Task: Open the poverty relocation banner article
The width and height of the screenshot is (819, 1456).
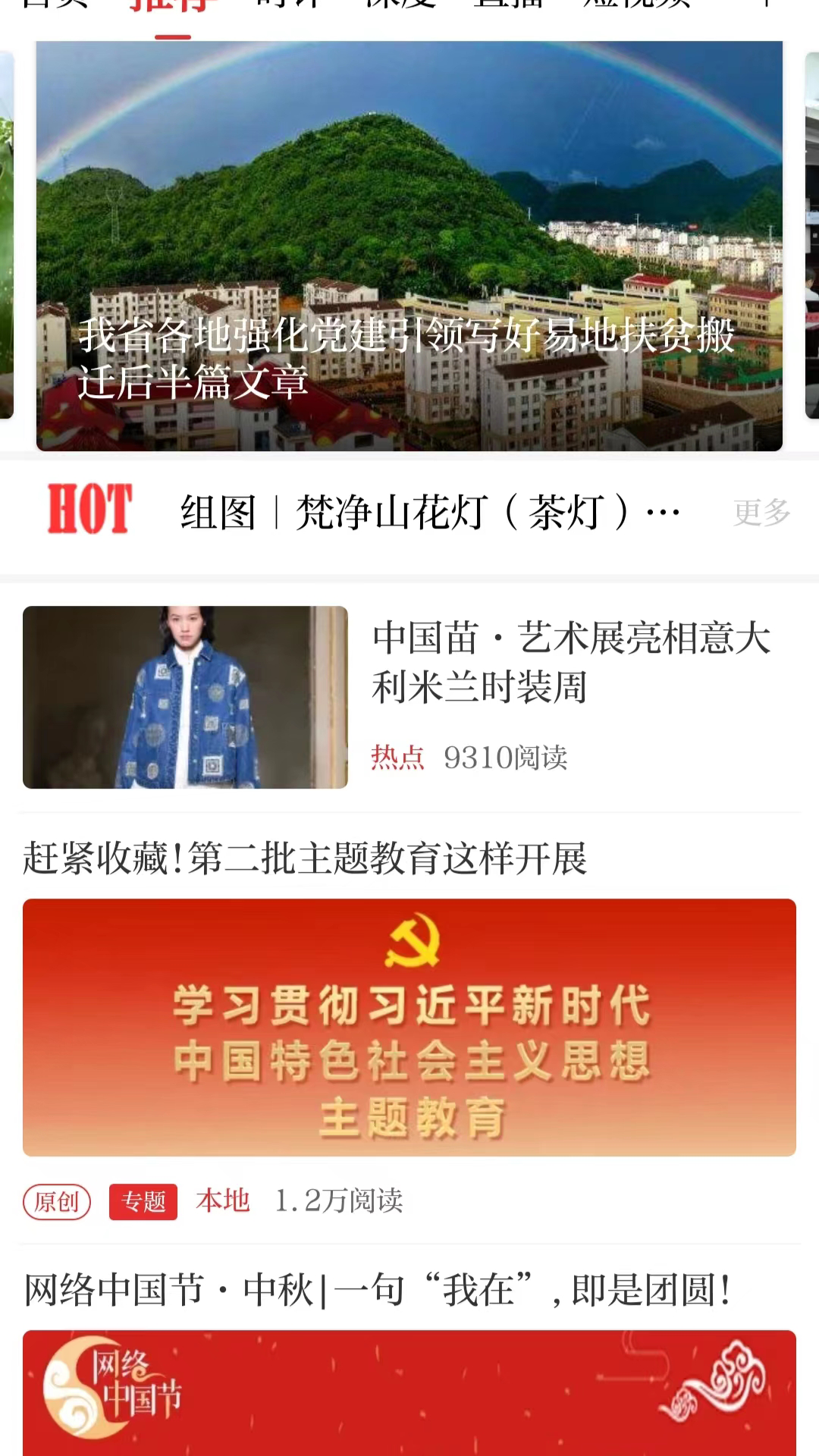Action: tap(409, 246)
